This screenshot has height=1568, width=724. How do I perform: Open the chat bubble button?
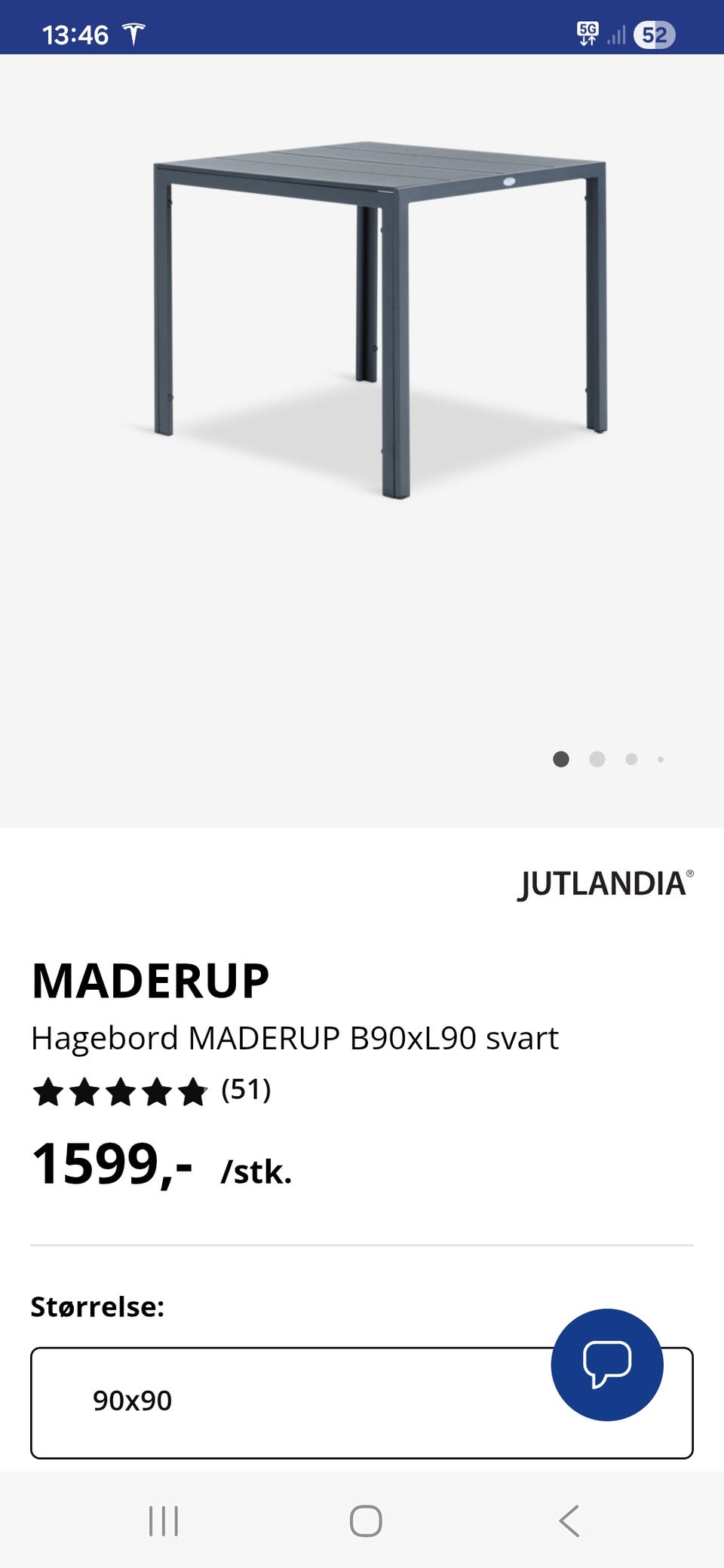coord(607,1364)
